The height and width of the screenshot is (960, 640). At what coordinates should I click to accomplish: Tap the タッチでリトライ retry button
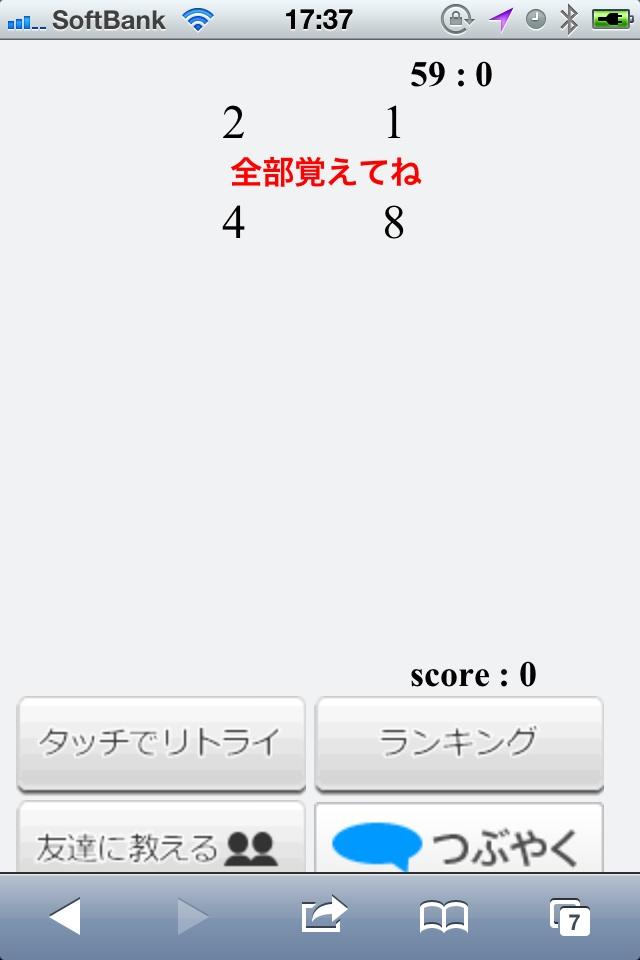coord(160,743)
